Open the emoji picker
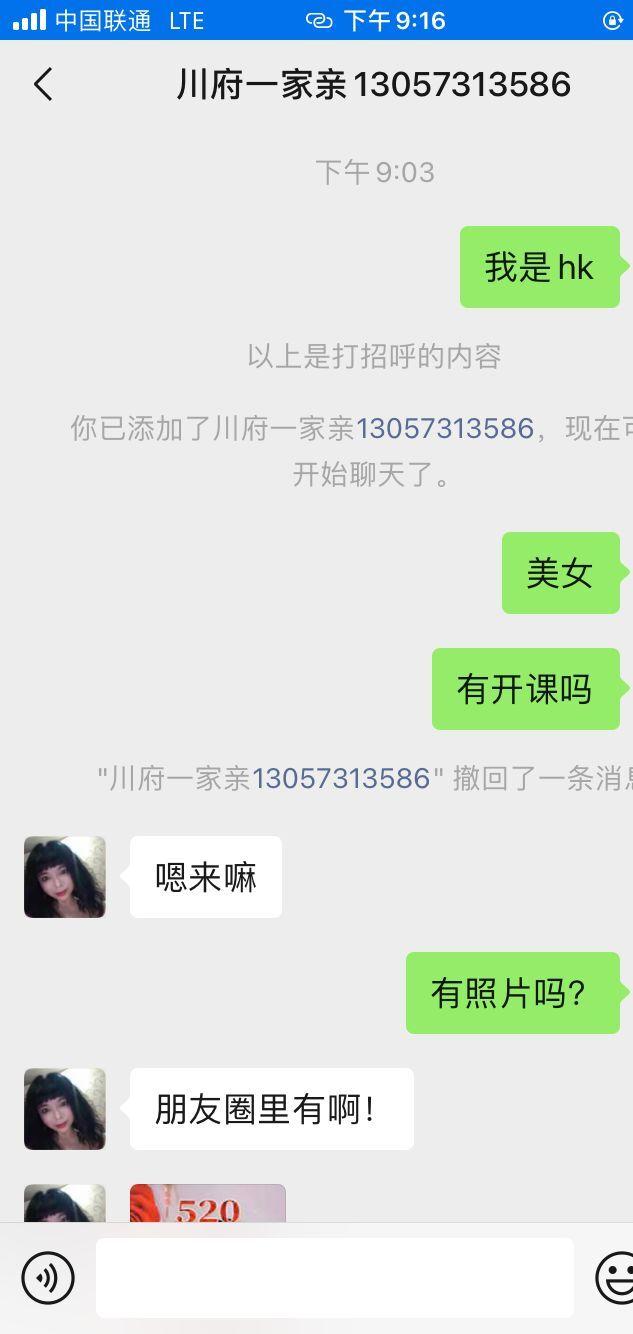Image resolution: width=633 pixels, height=1334 pixels. [x=616, y=1277]
